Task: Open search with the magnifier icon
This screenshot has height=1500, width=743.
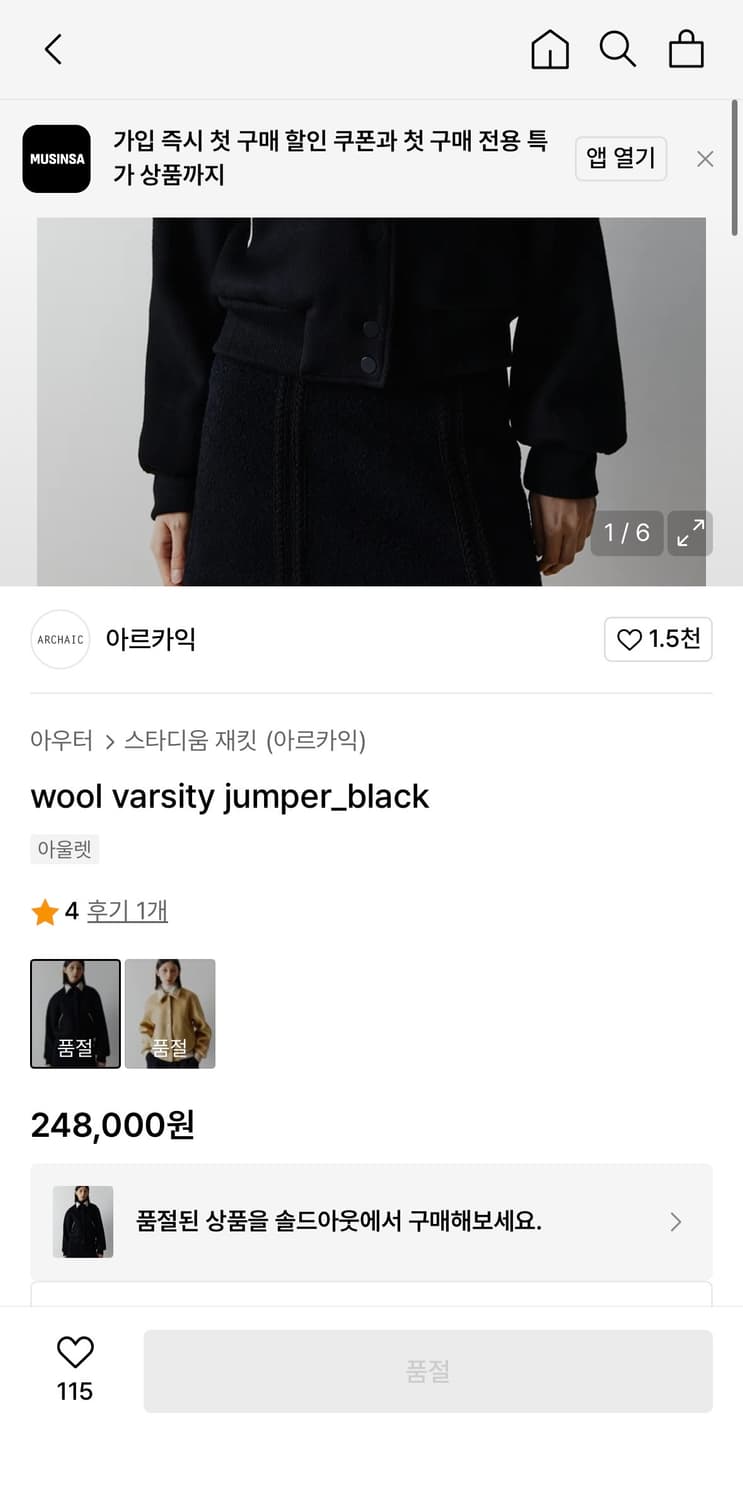Action: (x=617, y=49)
